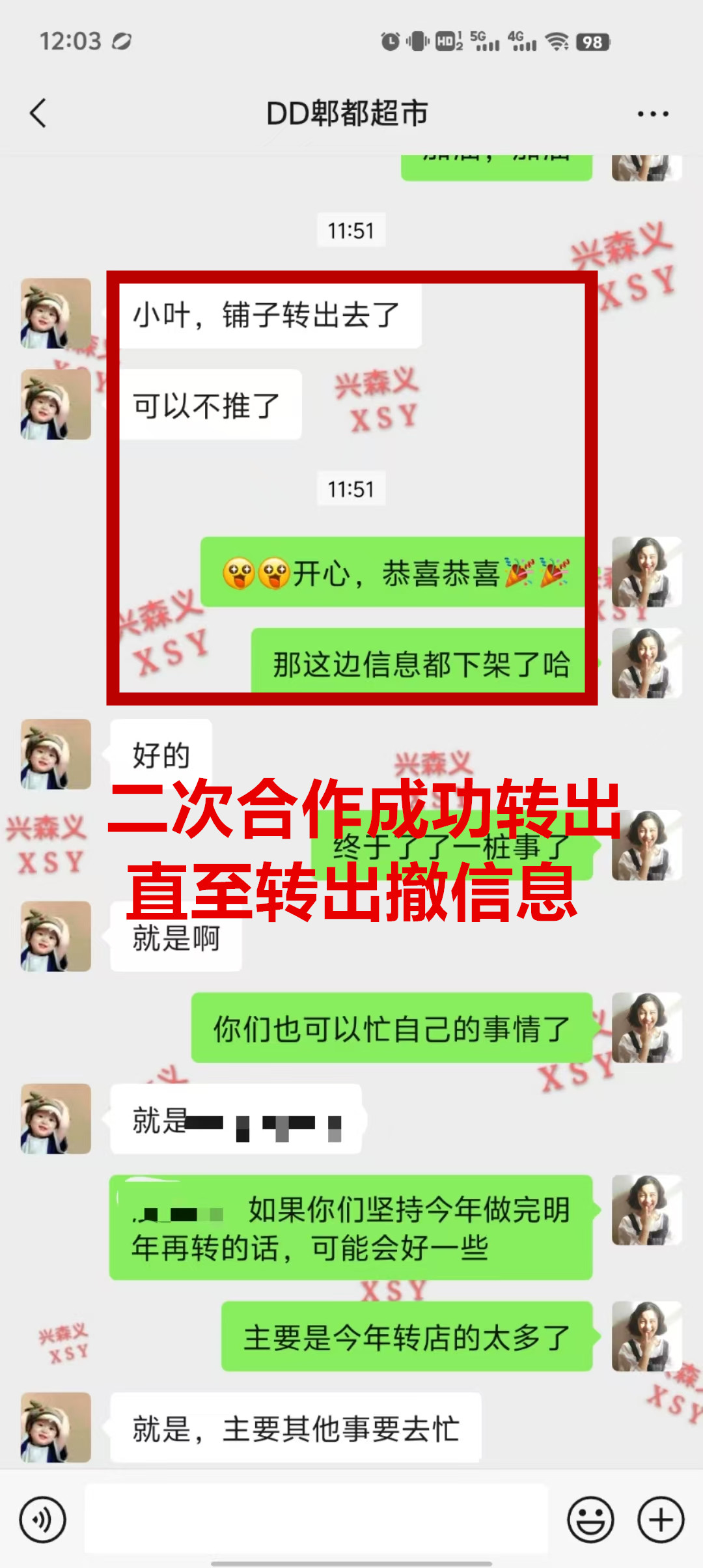Go back from the DD郫都超市 chat
Screen dimensions: 703x1568
(39, 113)
